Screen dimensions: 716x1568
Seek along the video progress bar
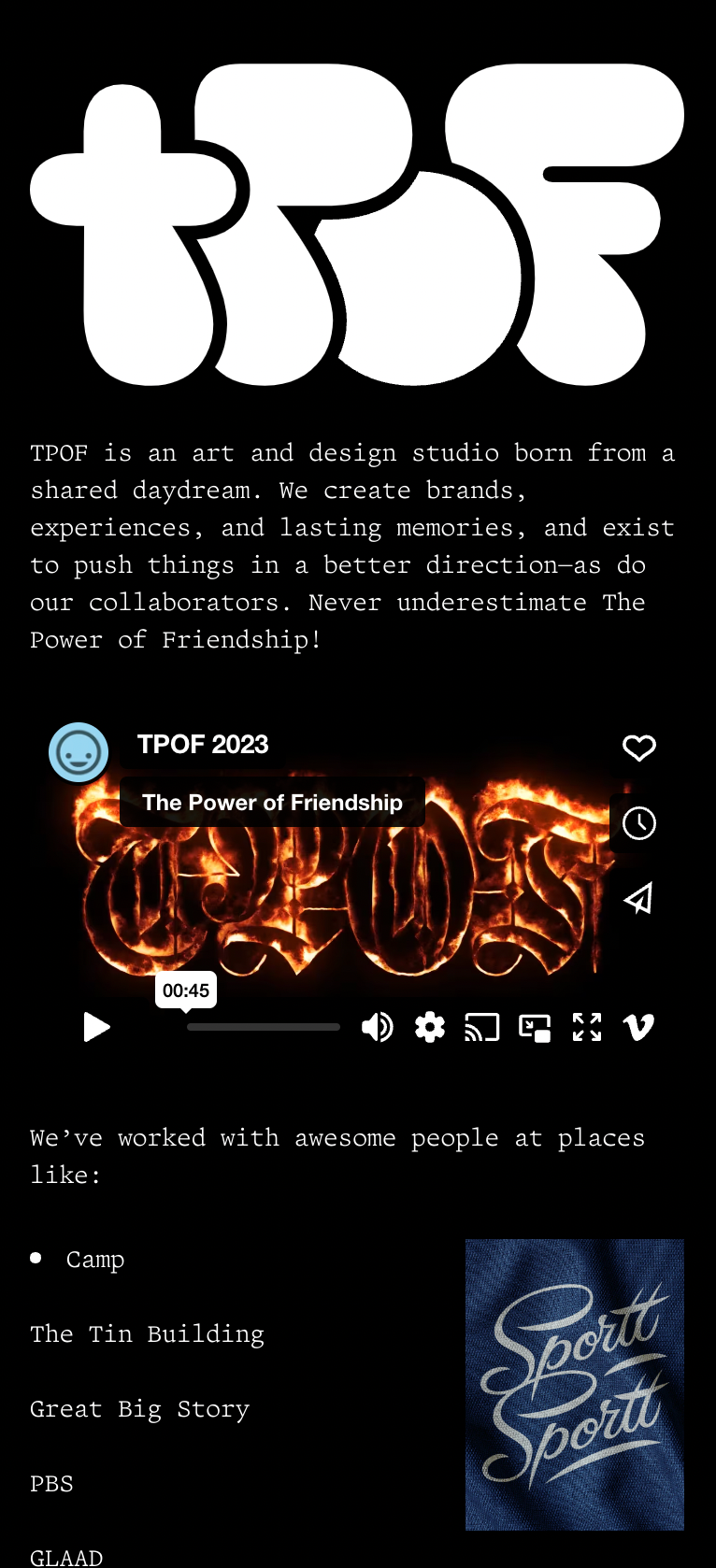click(x=264, y=1027)
